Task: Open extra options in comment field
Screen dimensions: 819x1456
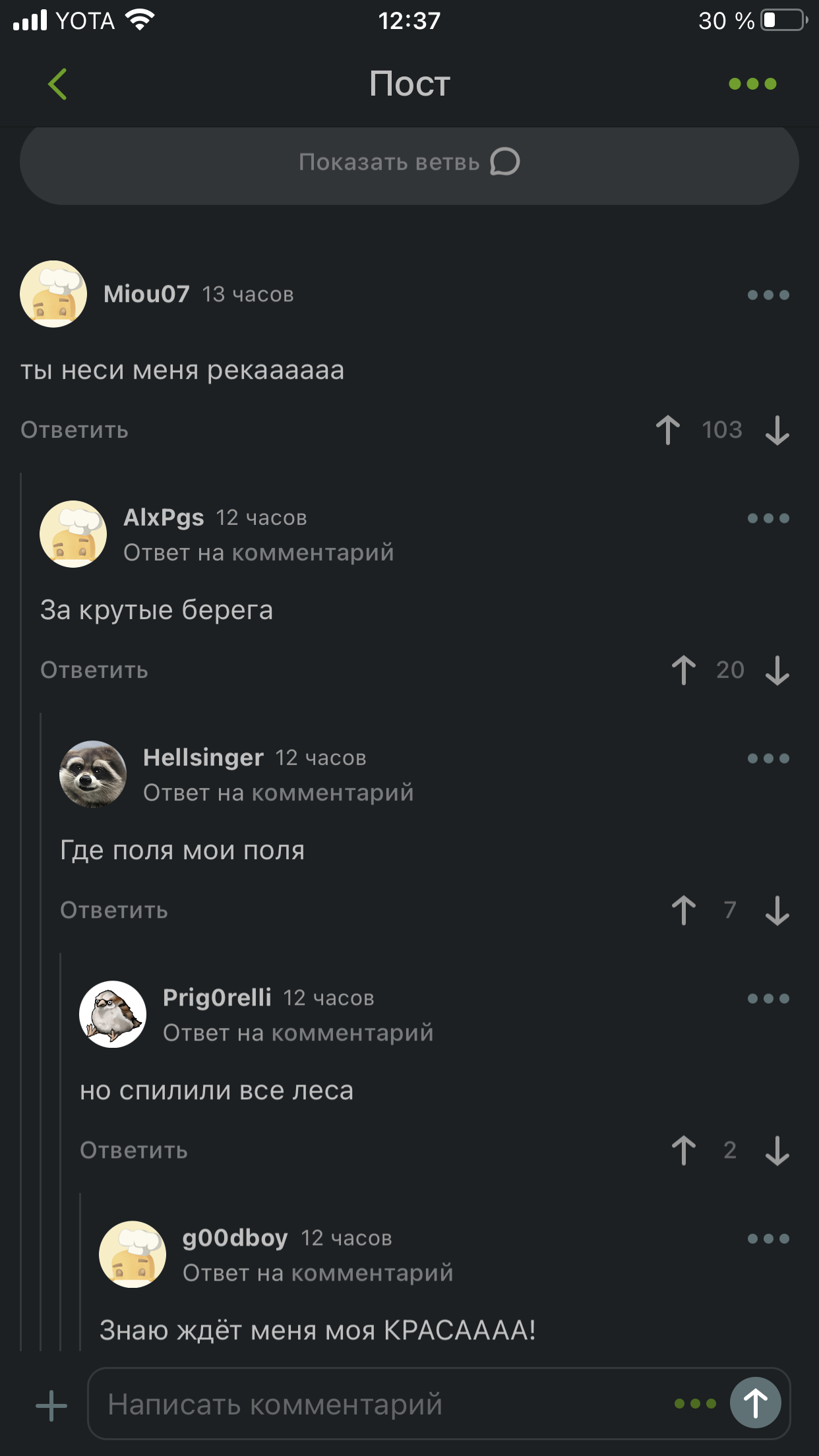Action: 695,1403
